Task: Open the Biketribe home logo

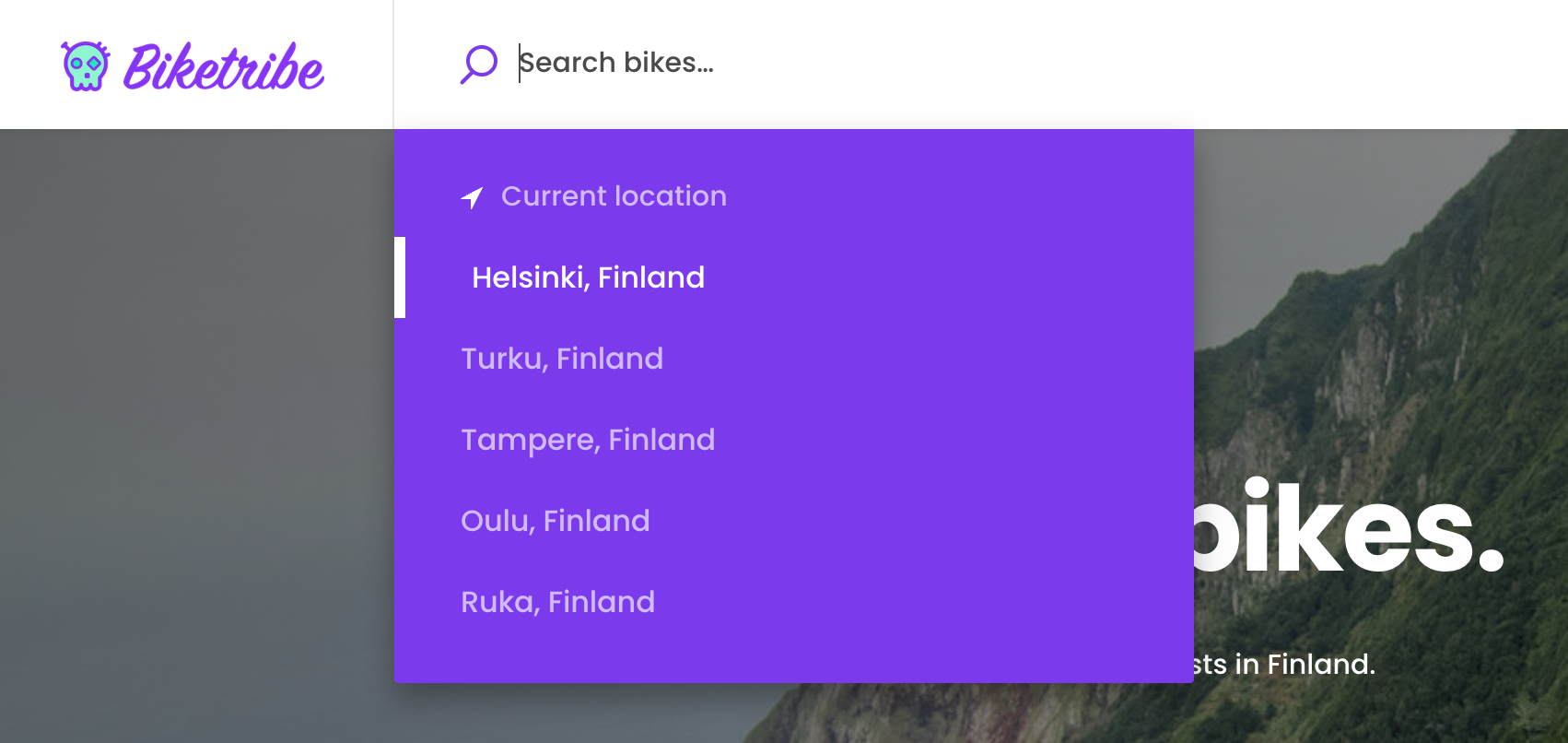Action: pyautogui.click(x=193, y=66)
